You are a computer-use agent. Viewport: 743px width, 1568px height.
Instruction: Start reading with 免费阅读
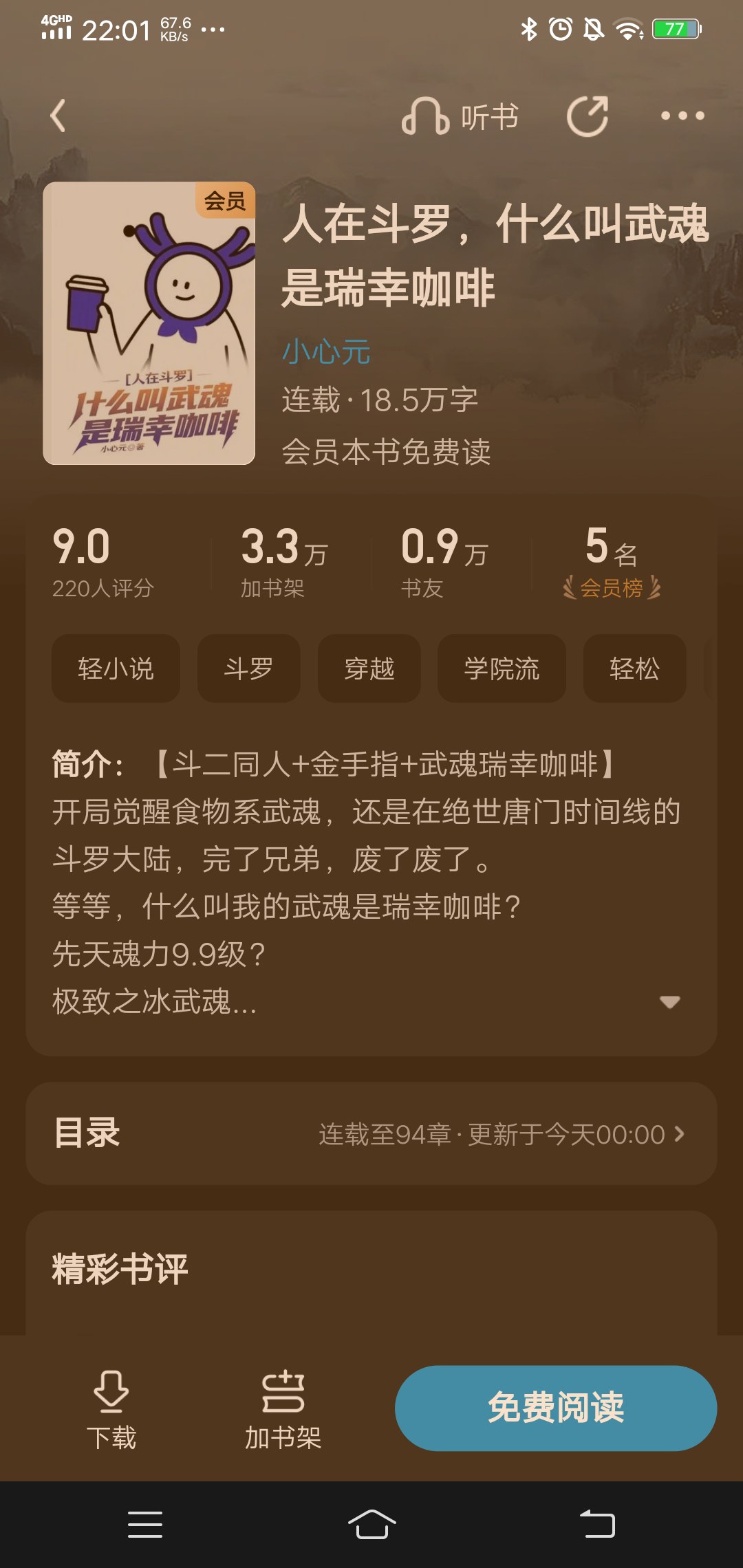point(555,1408)
